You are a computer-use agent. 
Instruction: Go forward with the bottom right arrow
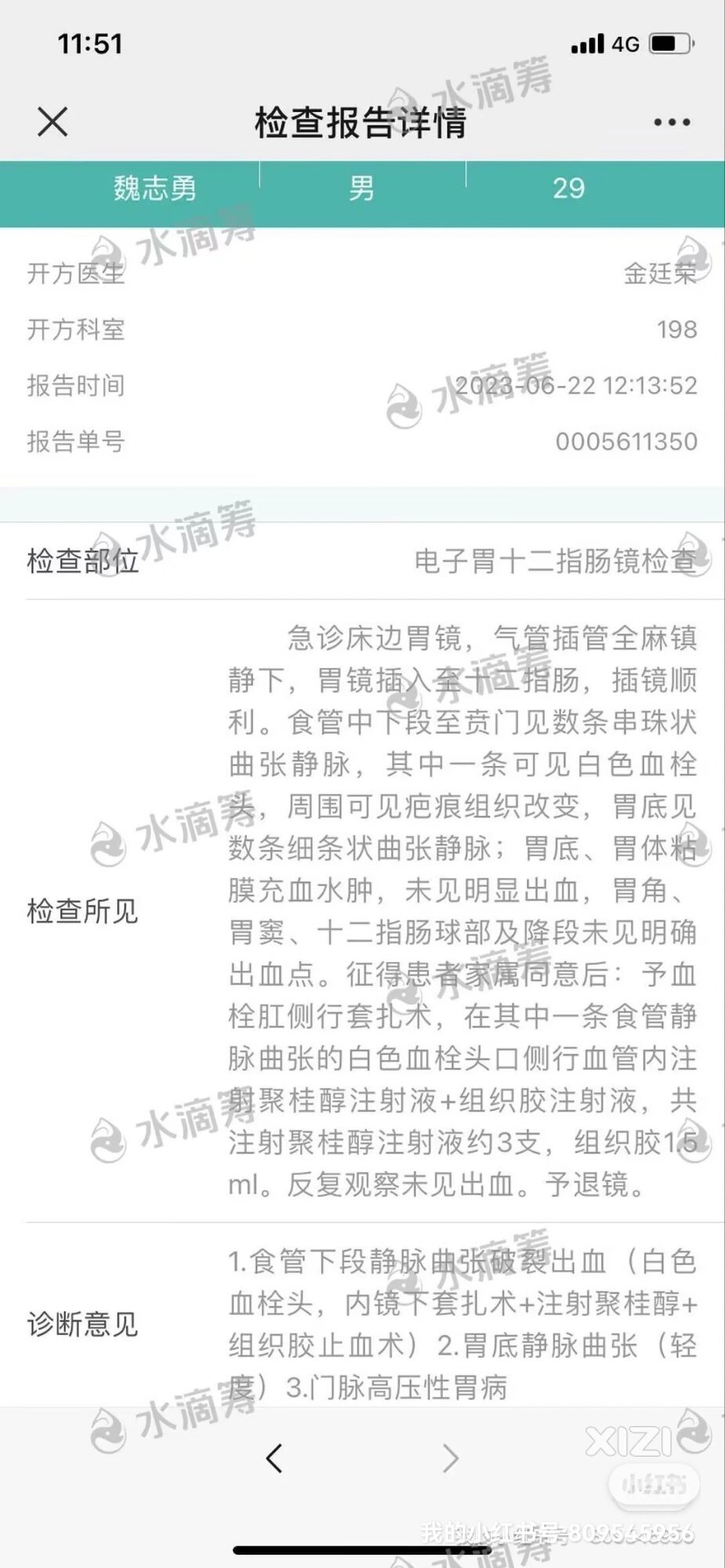click(x=450, y=1458)
